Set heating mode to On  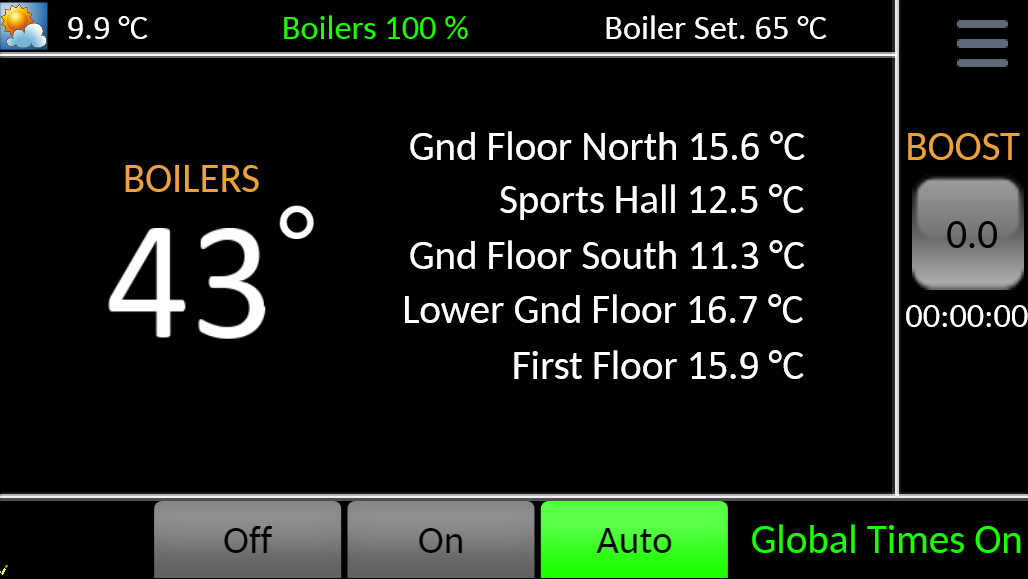(440, 540)
